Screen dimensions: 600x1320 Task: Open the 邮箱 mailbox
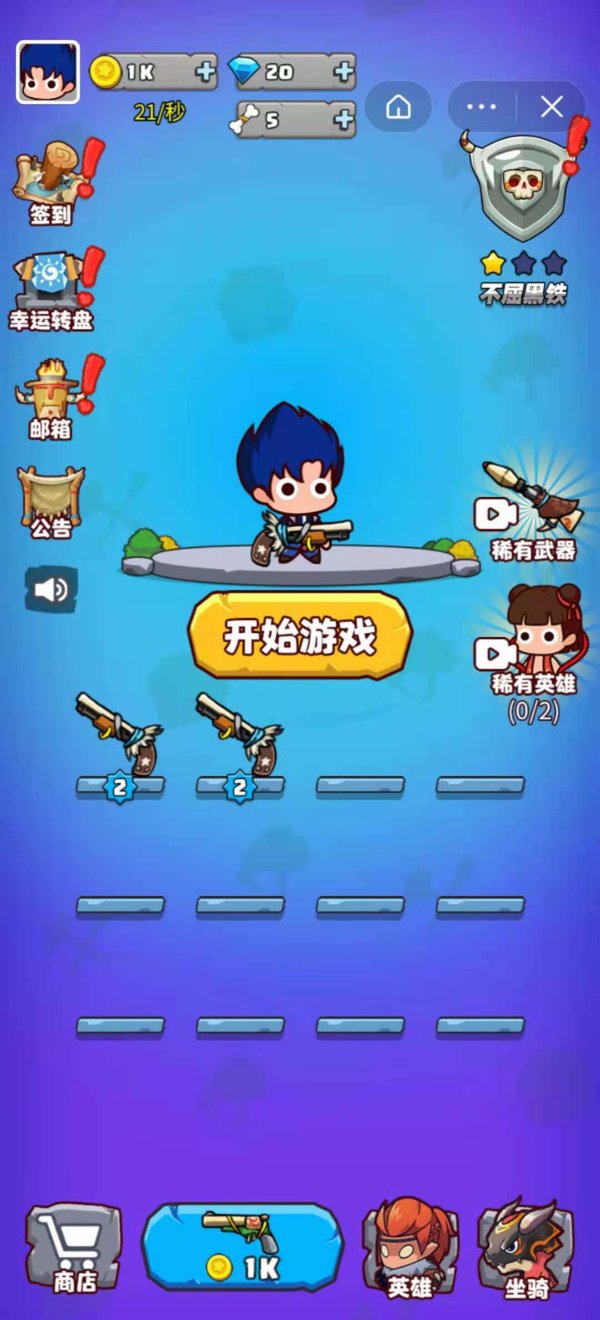50,397
